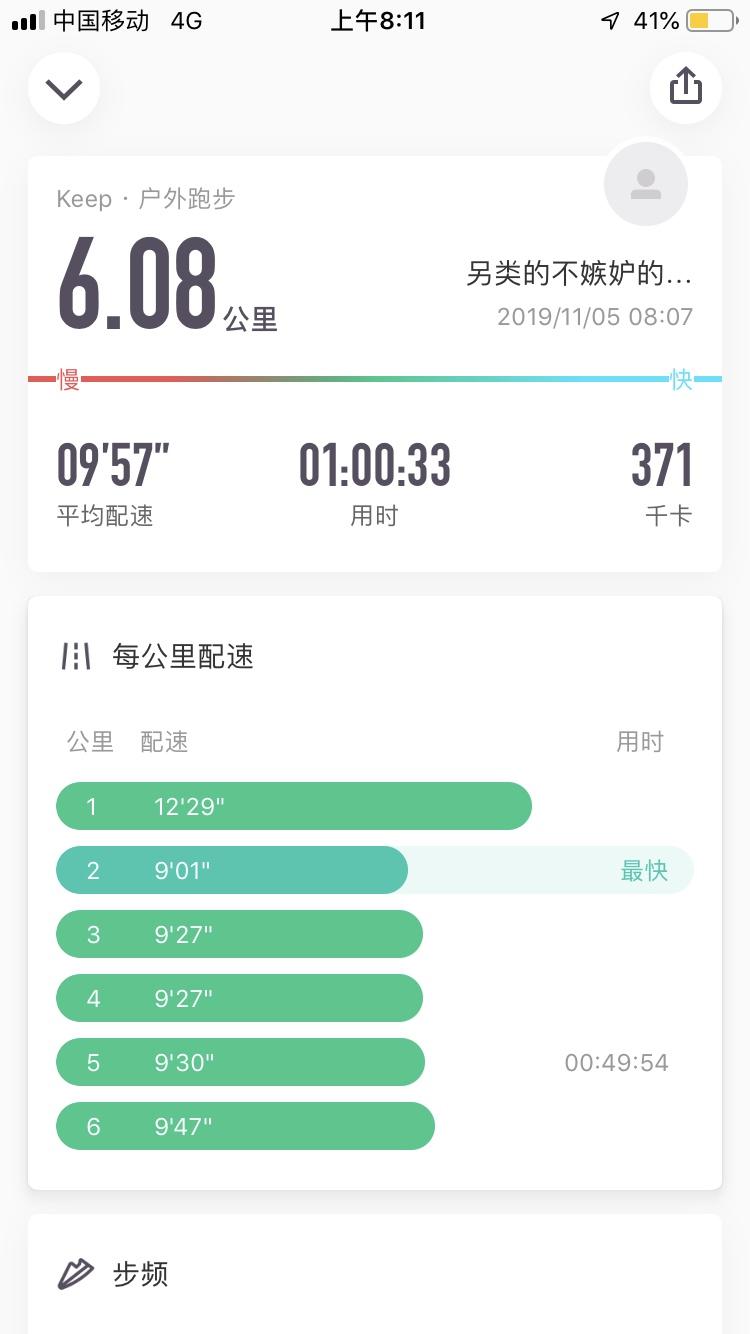Collapse the page with the down chevron

point(64,89)
